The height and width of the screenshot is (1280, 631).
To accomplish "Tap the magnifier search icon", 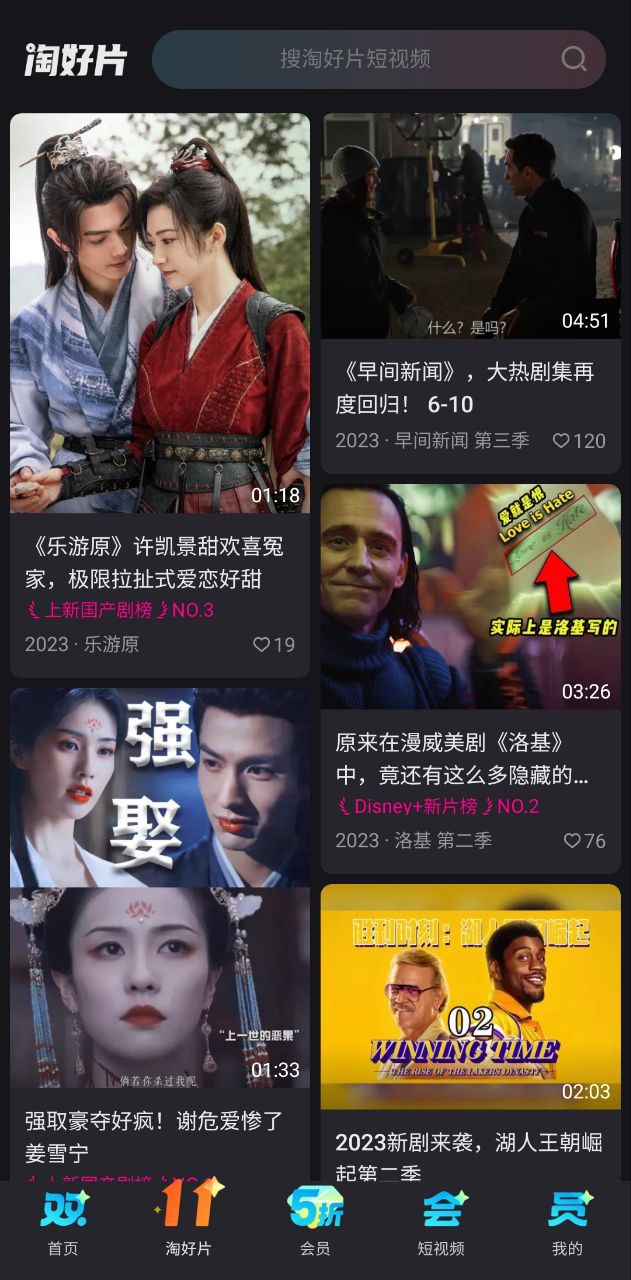I will tap(574, 59).
